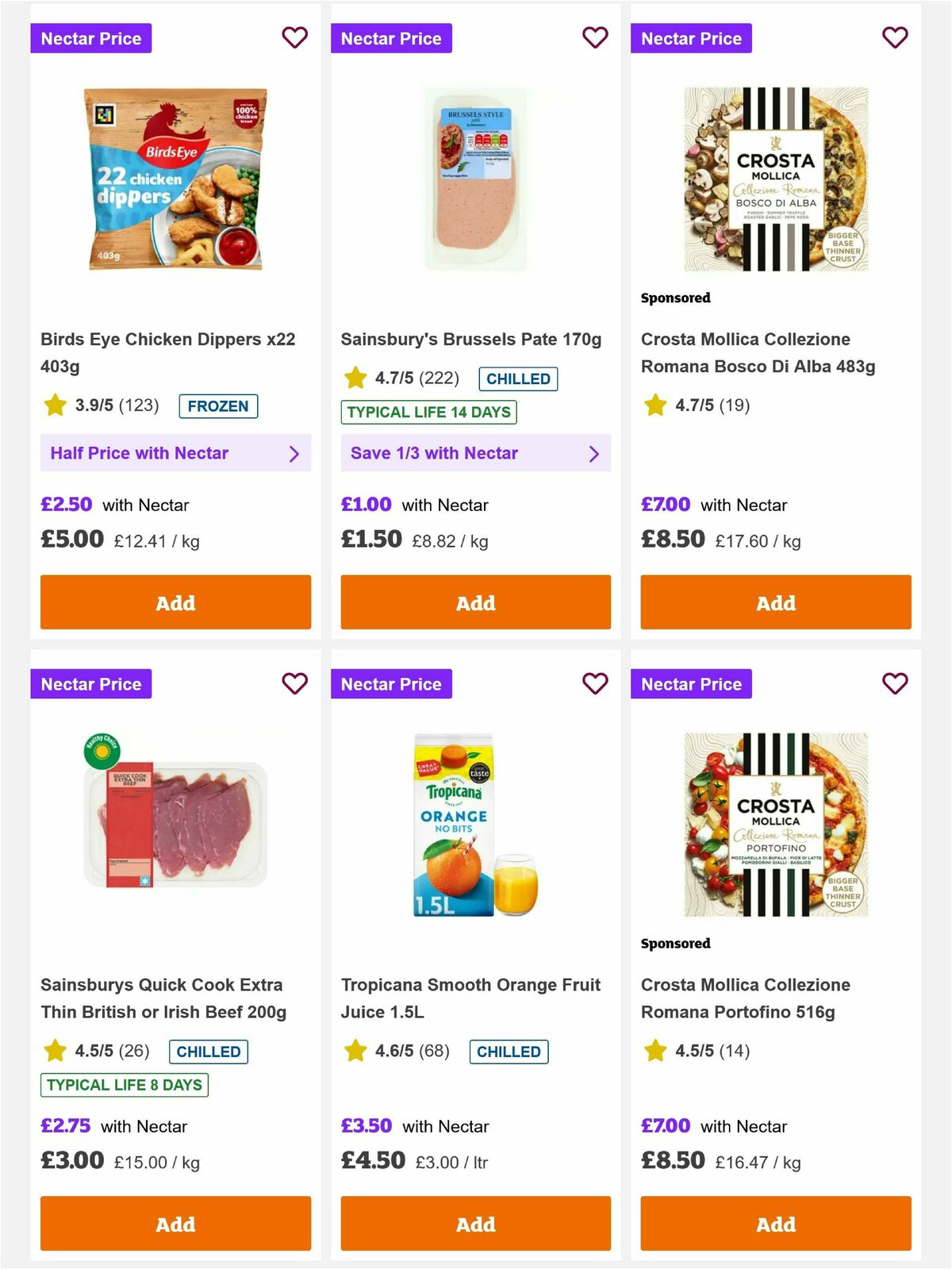The width and height of the screenshot is (952, 1269).
Task: Favourite the Crosta Mollica Portofino pizza
Action: pyautogui.click(x=894, y=683)
